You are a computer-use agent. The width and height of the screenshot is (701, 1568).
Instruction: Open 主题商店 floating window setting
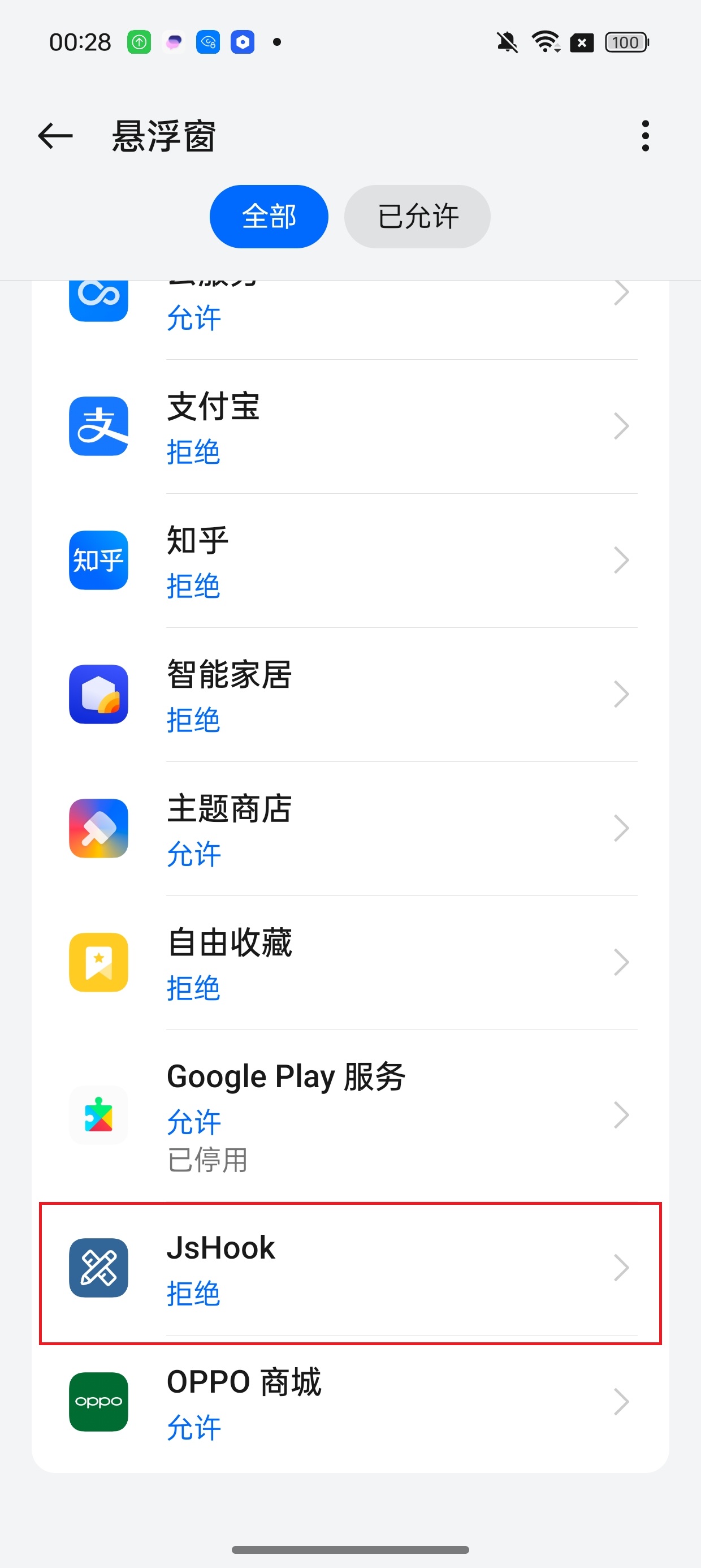350,829
